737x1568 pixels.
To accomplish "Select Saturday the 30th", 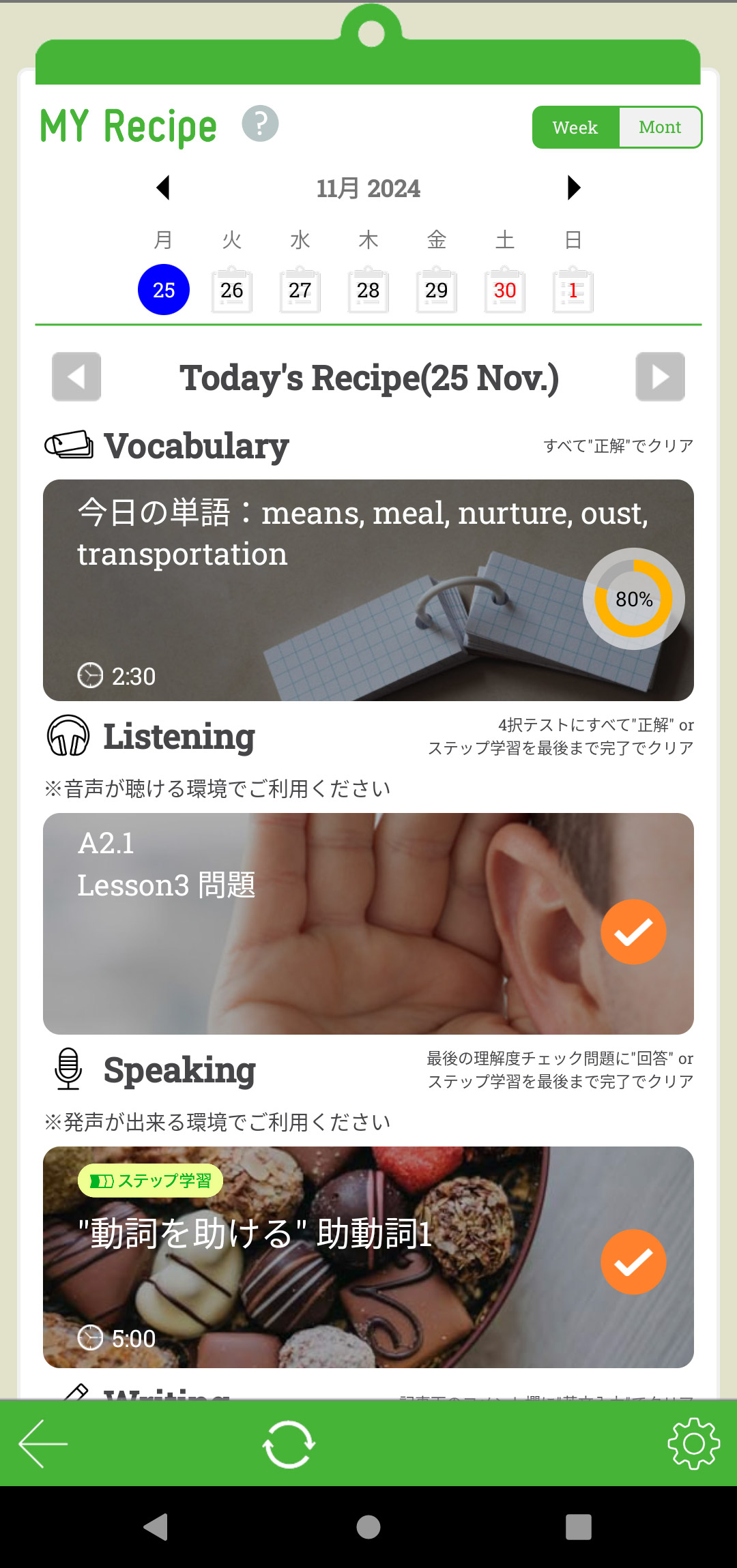I will point(505,290).
